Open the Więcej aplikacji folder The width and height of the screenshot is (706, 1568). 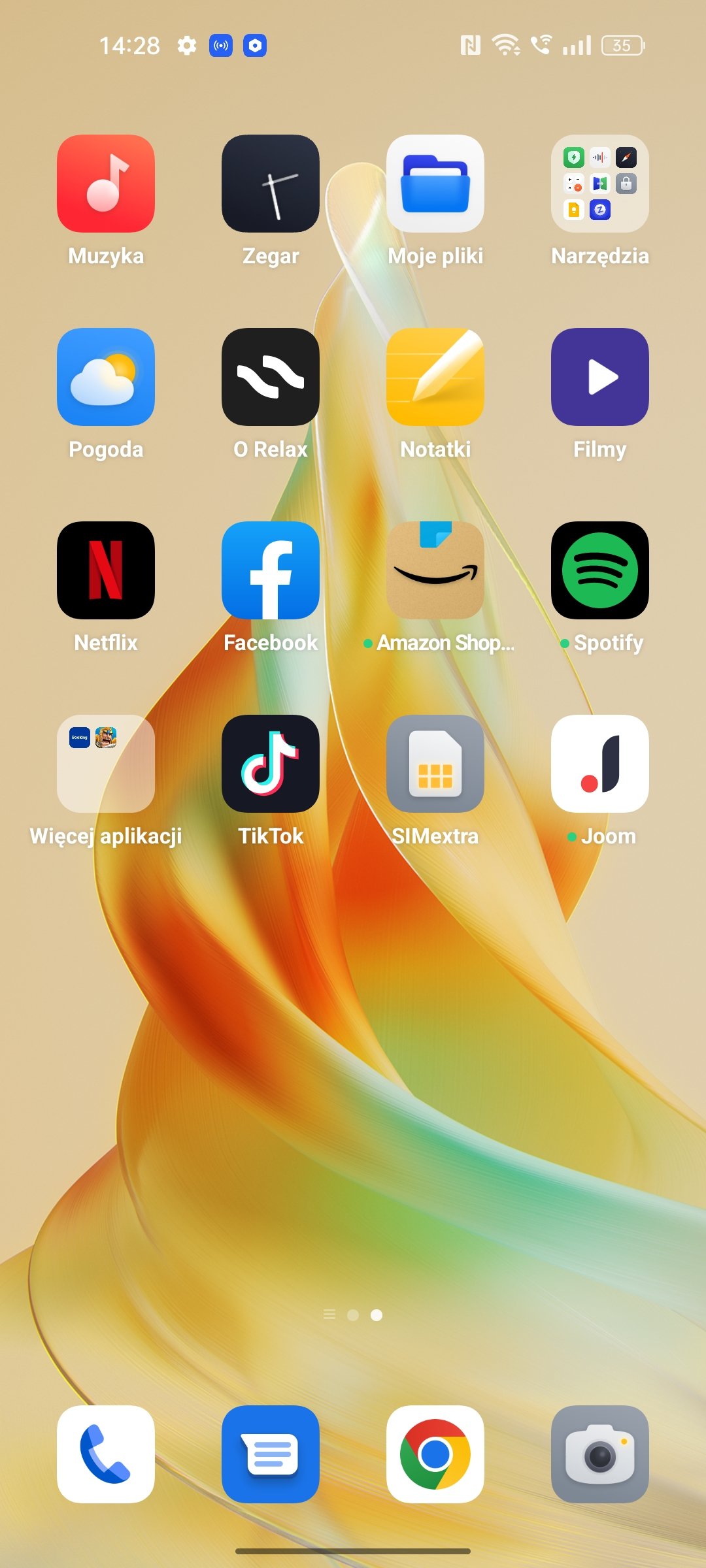[106, 764]
